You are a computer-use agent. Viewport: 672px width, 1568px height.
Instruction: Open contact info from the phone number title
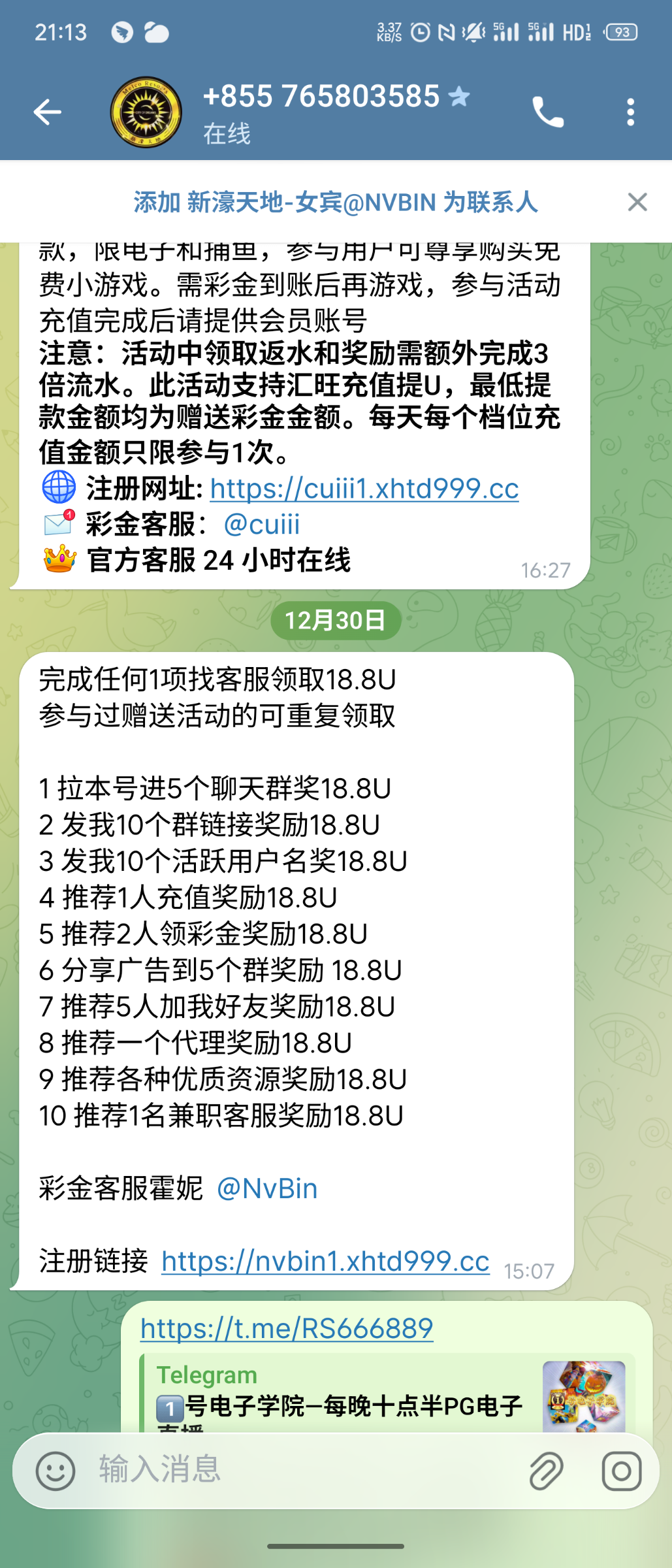(x=321, y=97)
